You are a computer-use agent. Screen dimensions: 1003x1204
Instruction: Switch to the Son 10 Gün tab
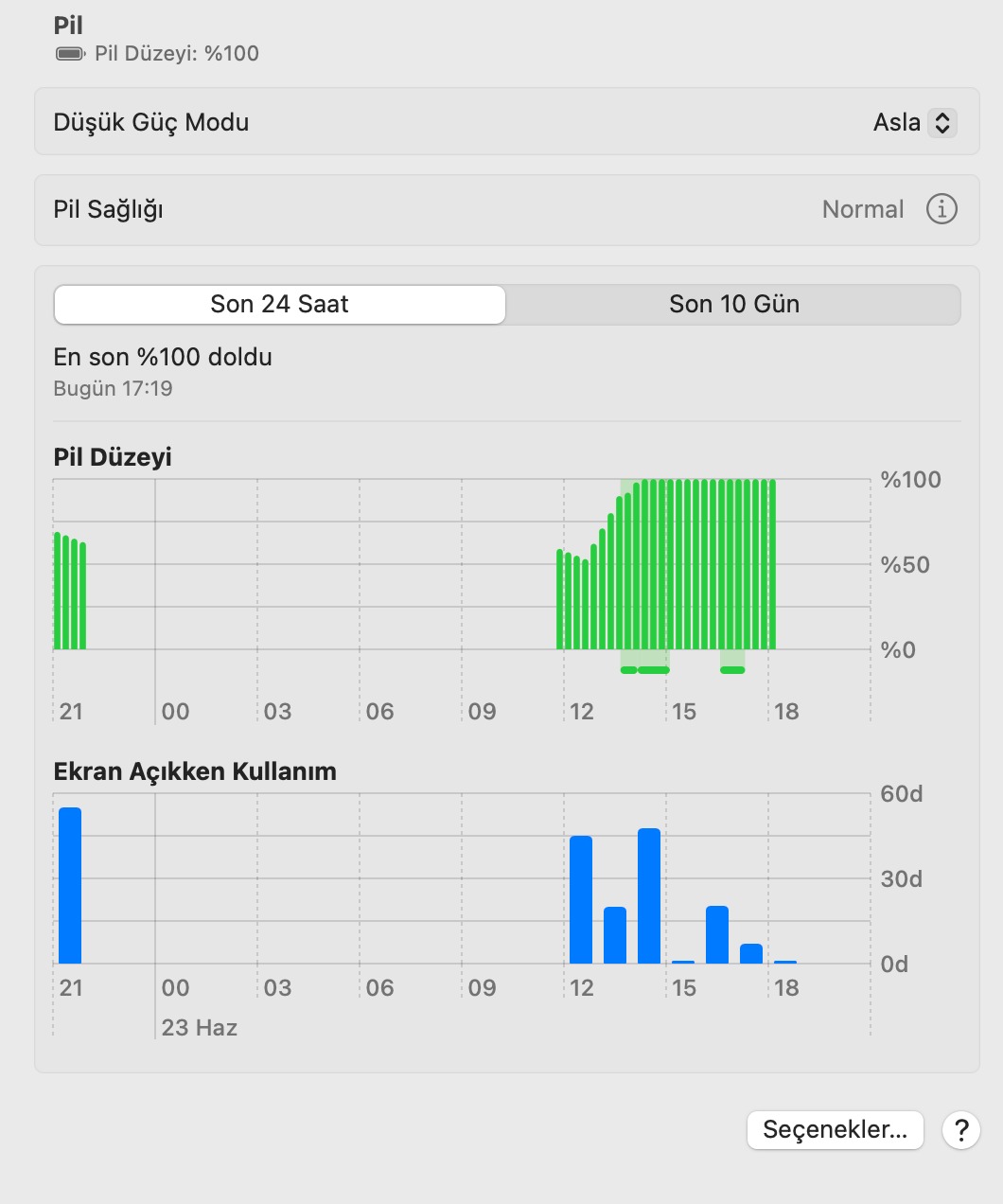734,305
